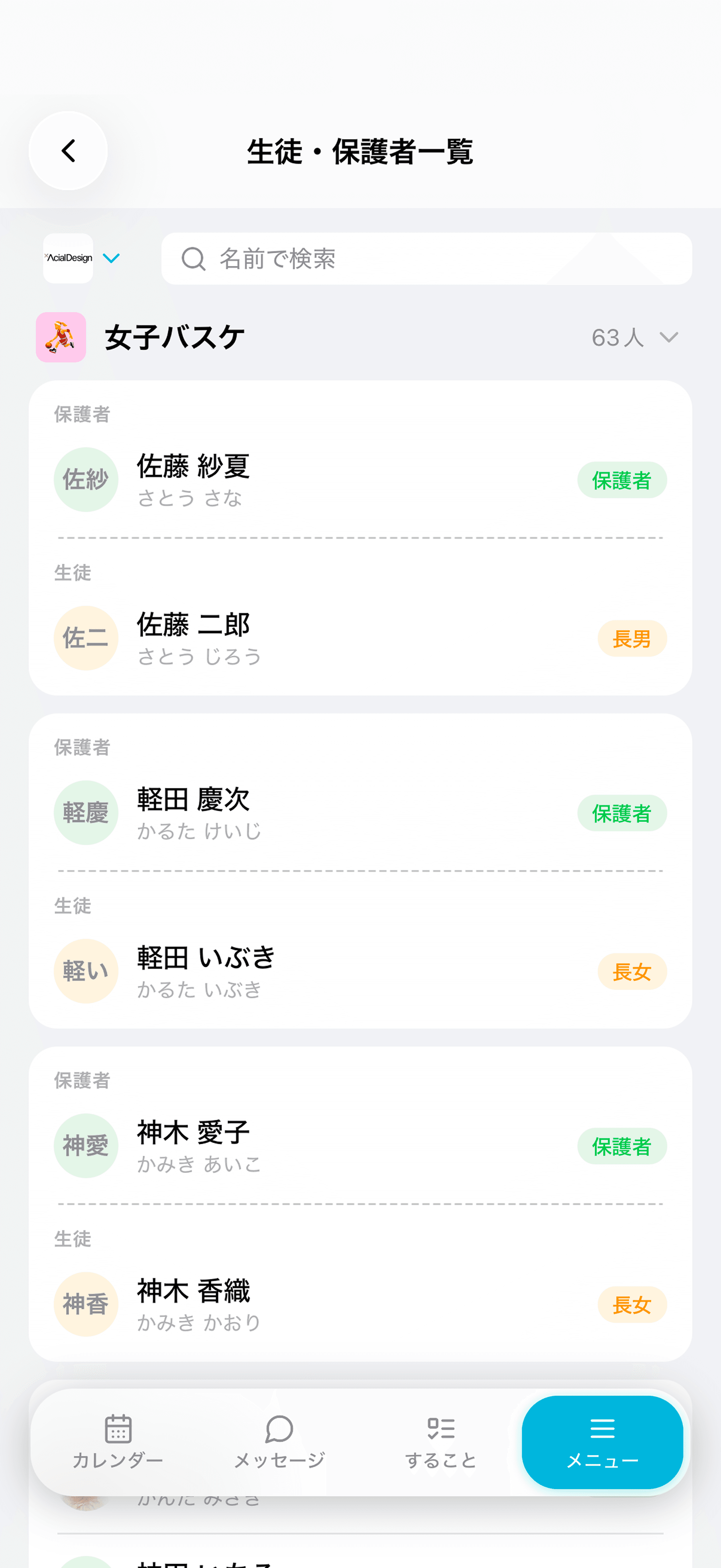Click the 女子バスケ basketball group icon

coord(61,337)
